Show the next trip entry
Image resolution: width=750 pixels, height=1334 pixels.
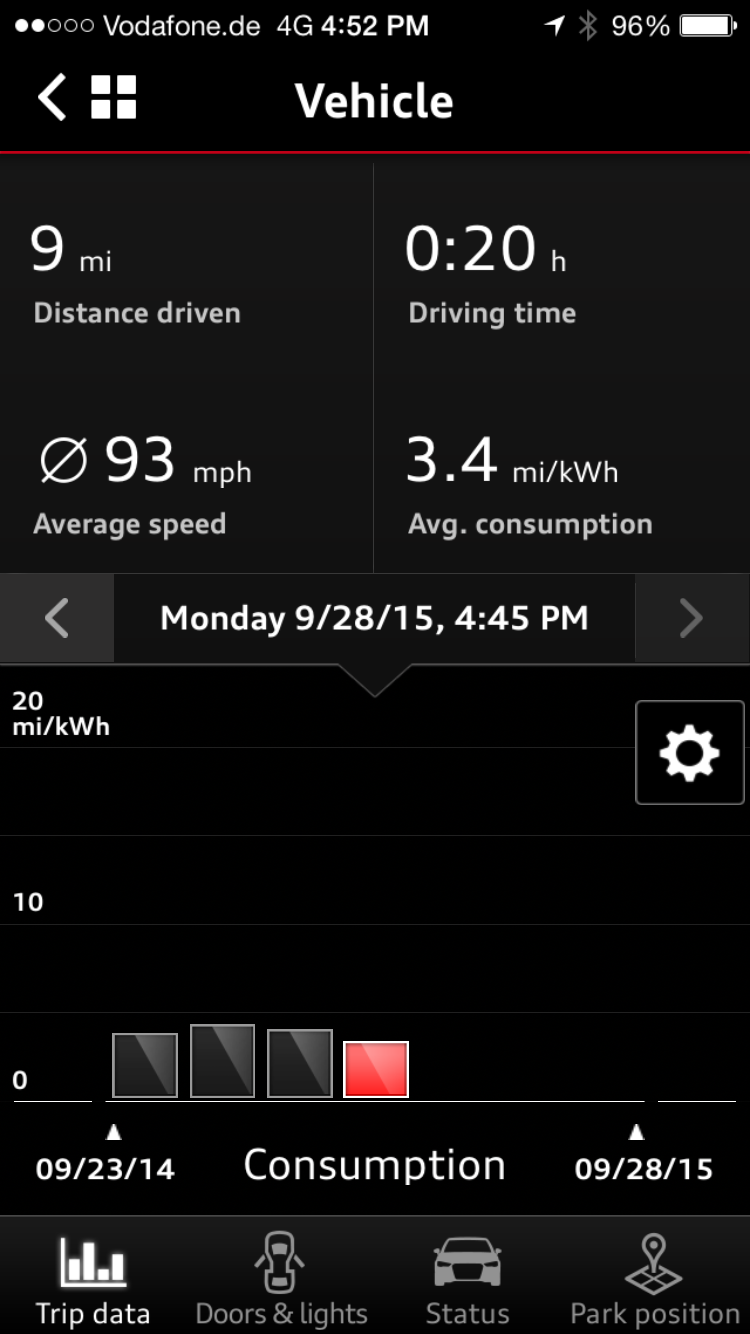691,619
